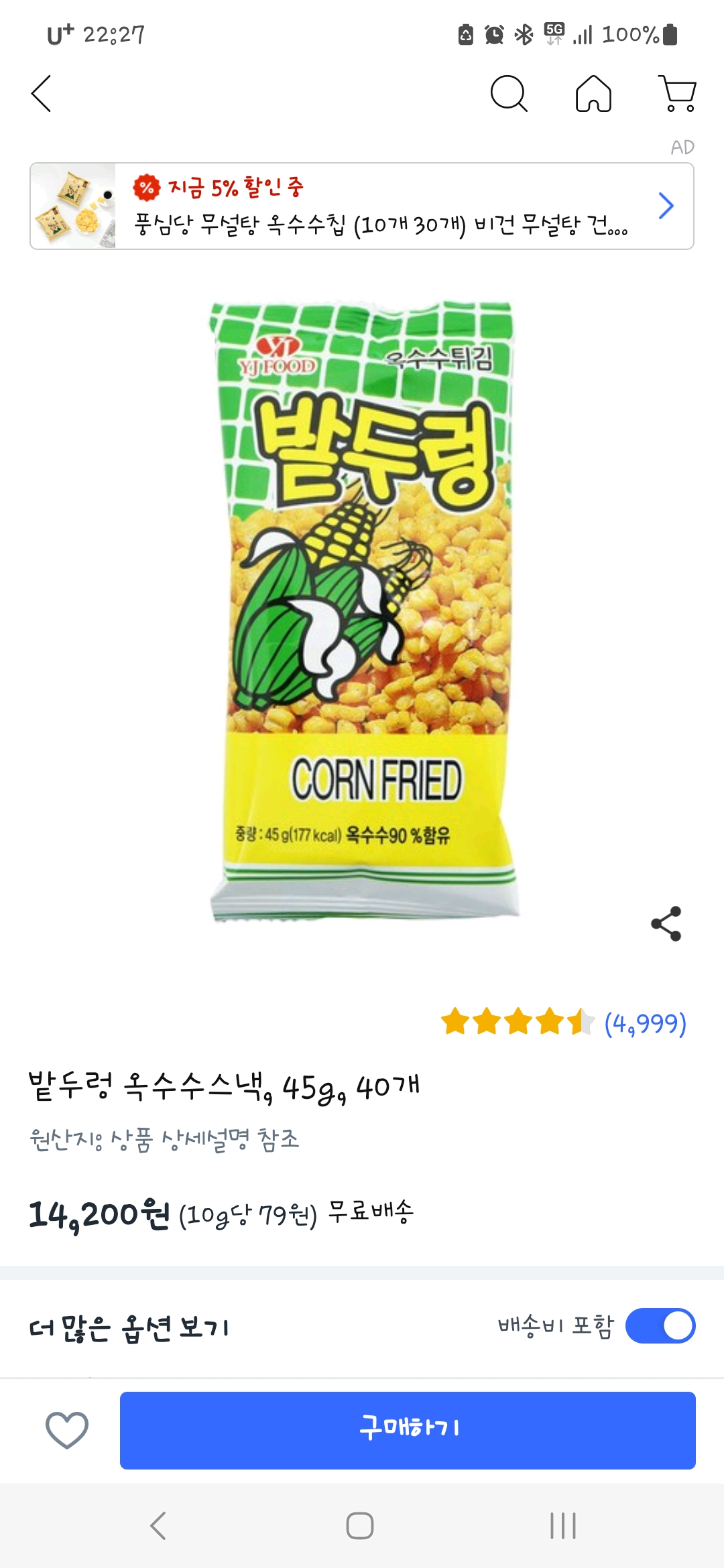Go to the shop home icon
This screenshot has width=724, height=1568.
tap(594, 93)
